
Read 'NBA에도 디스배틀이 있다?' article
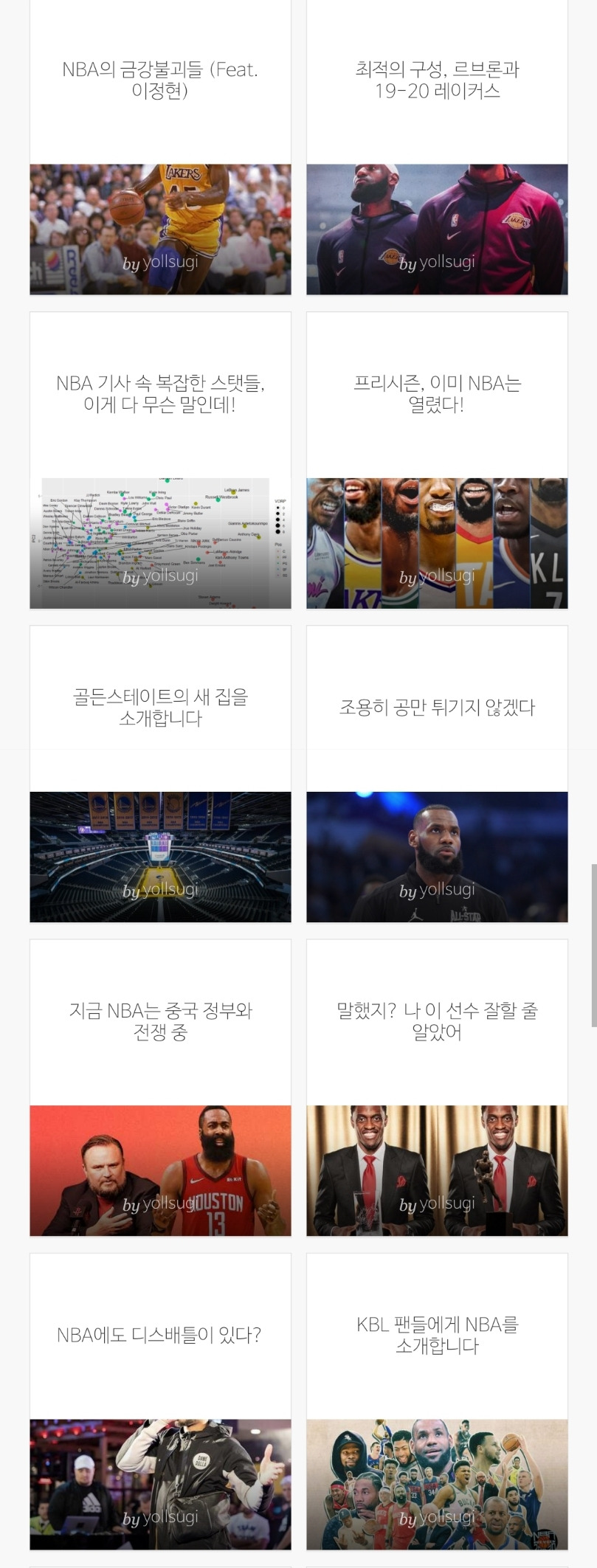(160, 1335)
